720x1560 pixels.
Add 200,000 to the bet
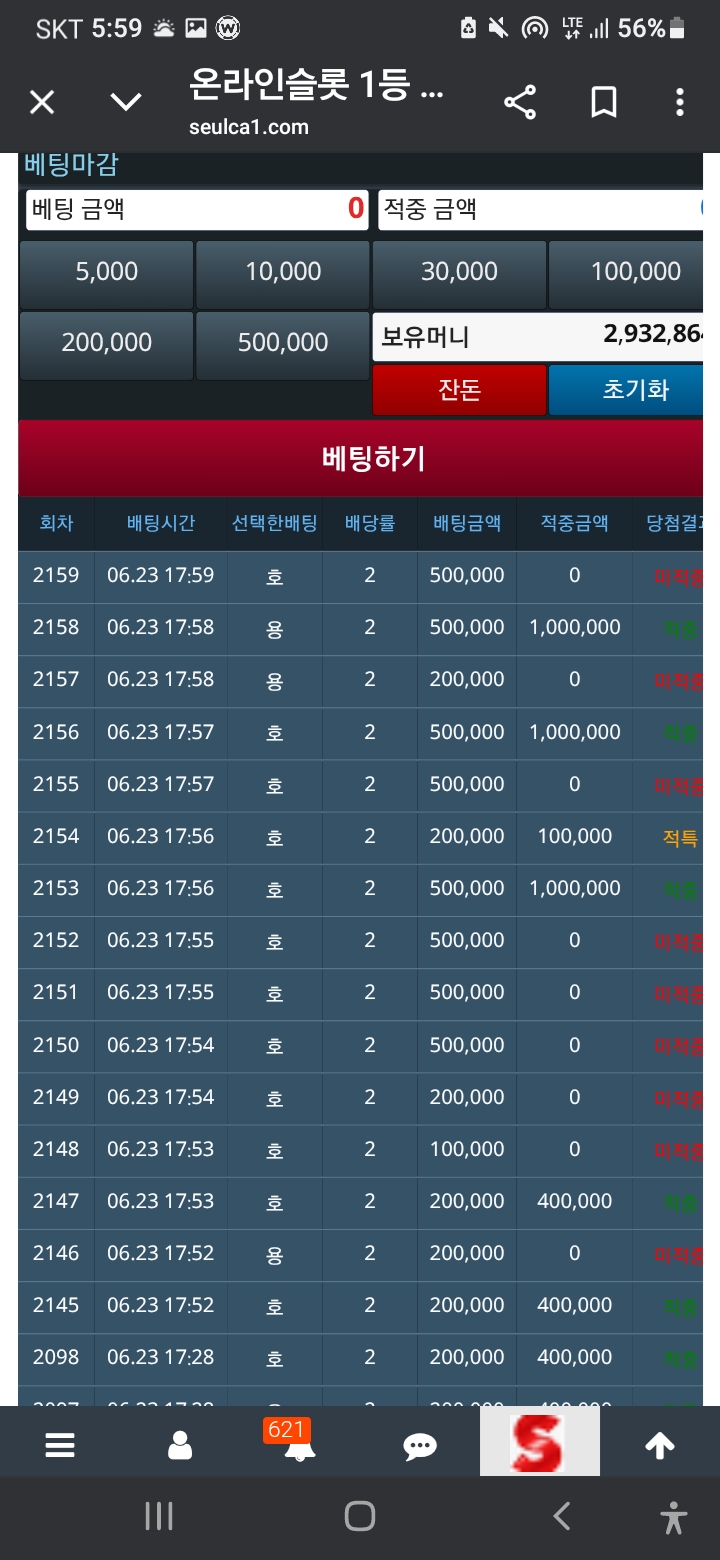[x=107, y=345]
